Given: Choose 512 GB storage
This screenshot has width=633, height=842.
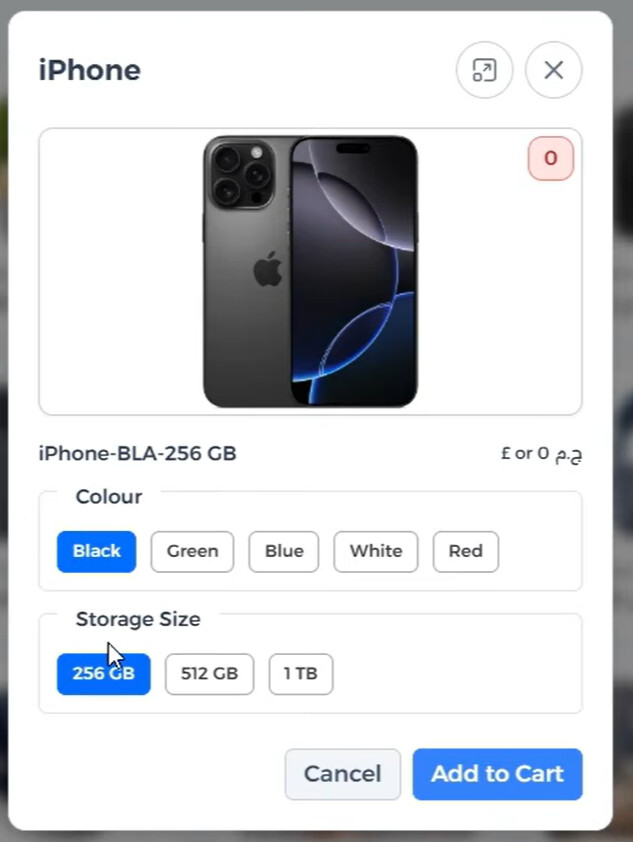Looking at the screenshot, I should (209, 674).
